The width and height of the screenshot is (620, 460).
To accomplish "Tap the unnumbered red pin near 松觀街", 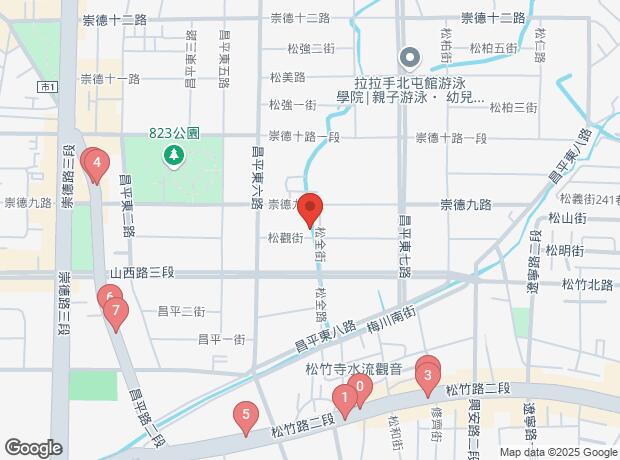I will [310, 206].
